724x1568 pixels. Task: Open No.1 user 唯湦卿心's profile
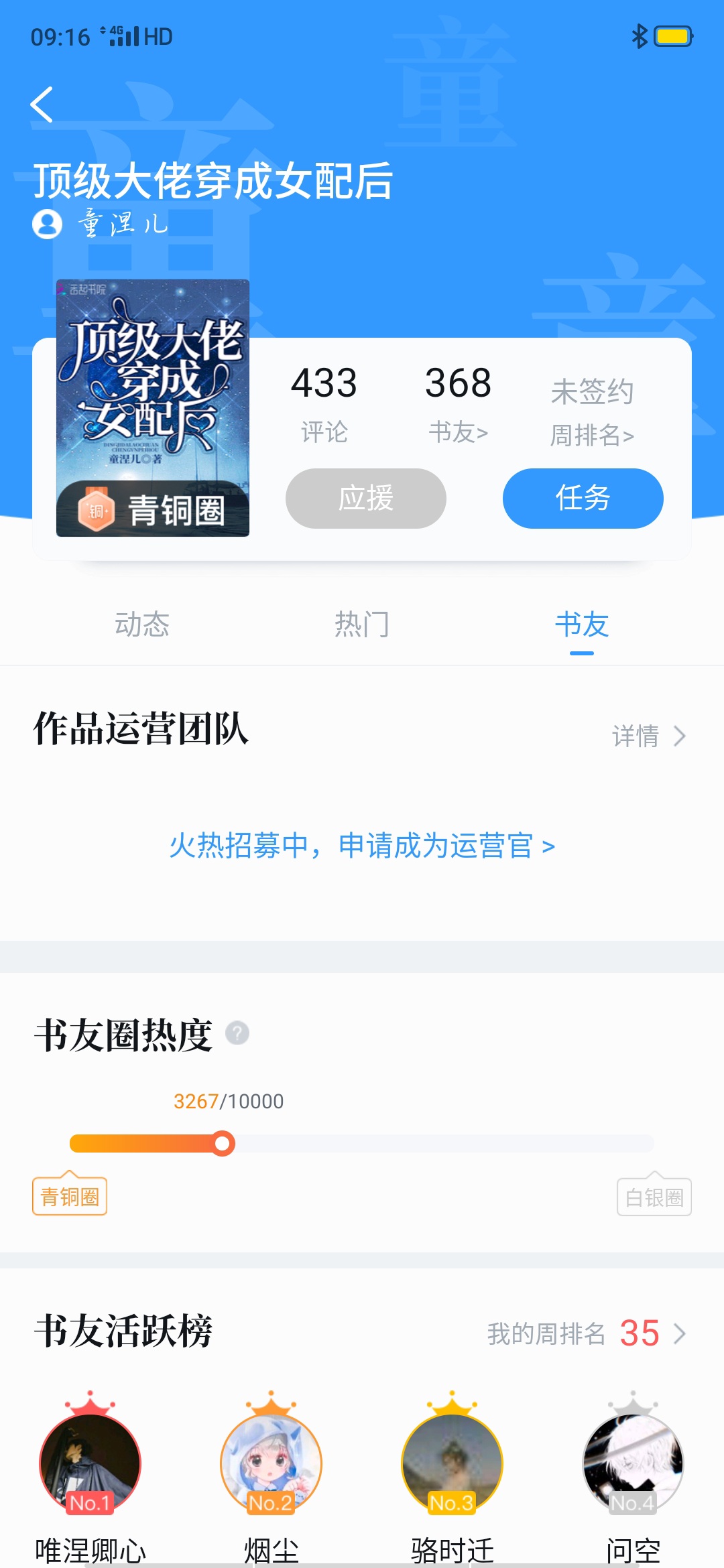[90, 1464]
